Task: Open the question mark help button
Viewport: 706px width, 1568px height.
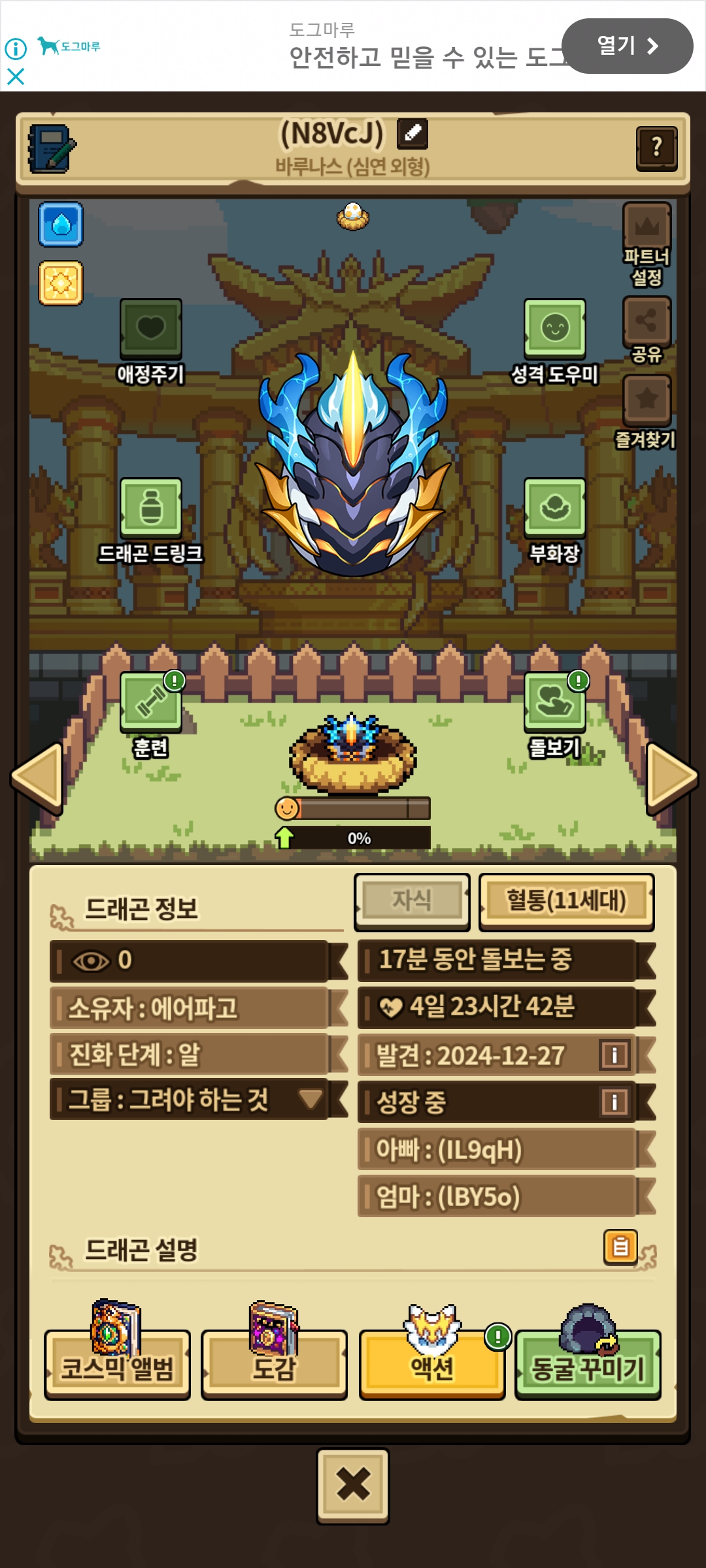Action: point(656,148)
